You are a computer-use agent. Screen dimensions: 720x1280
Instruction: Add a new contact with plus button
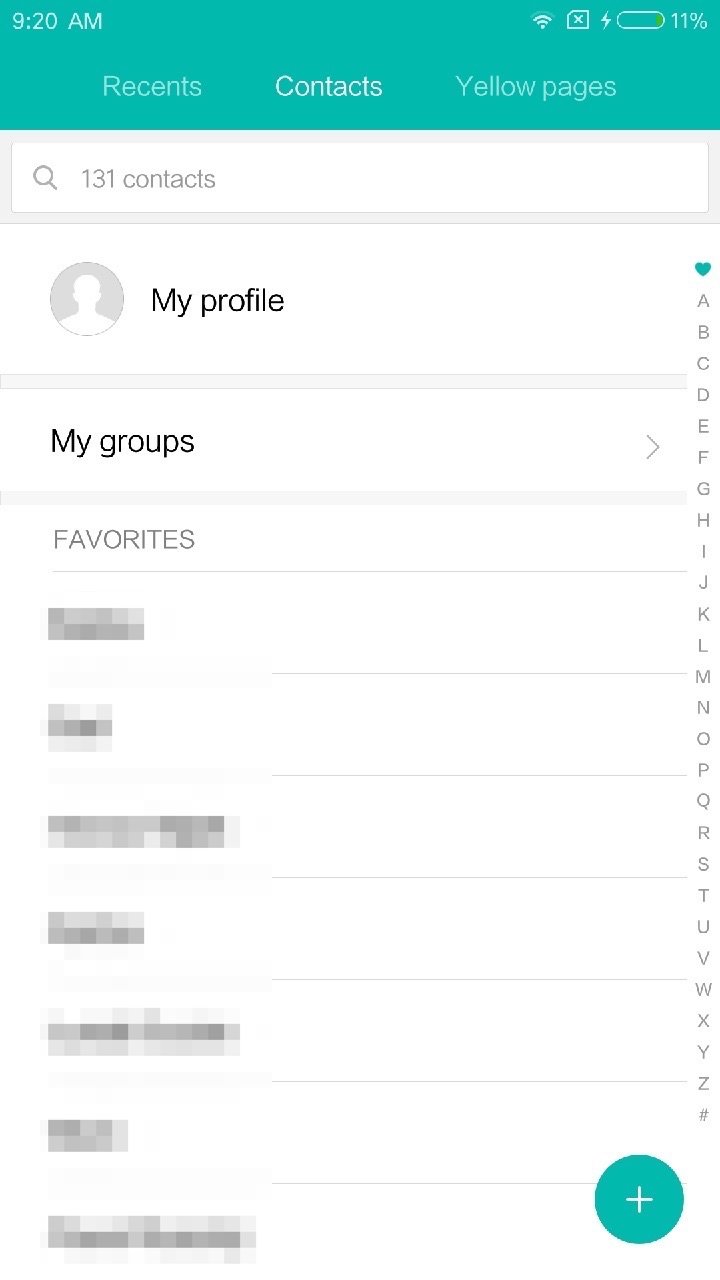click(639, 1199)
